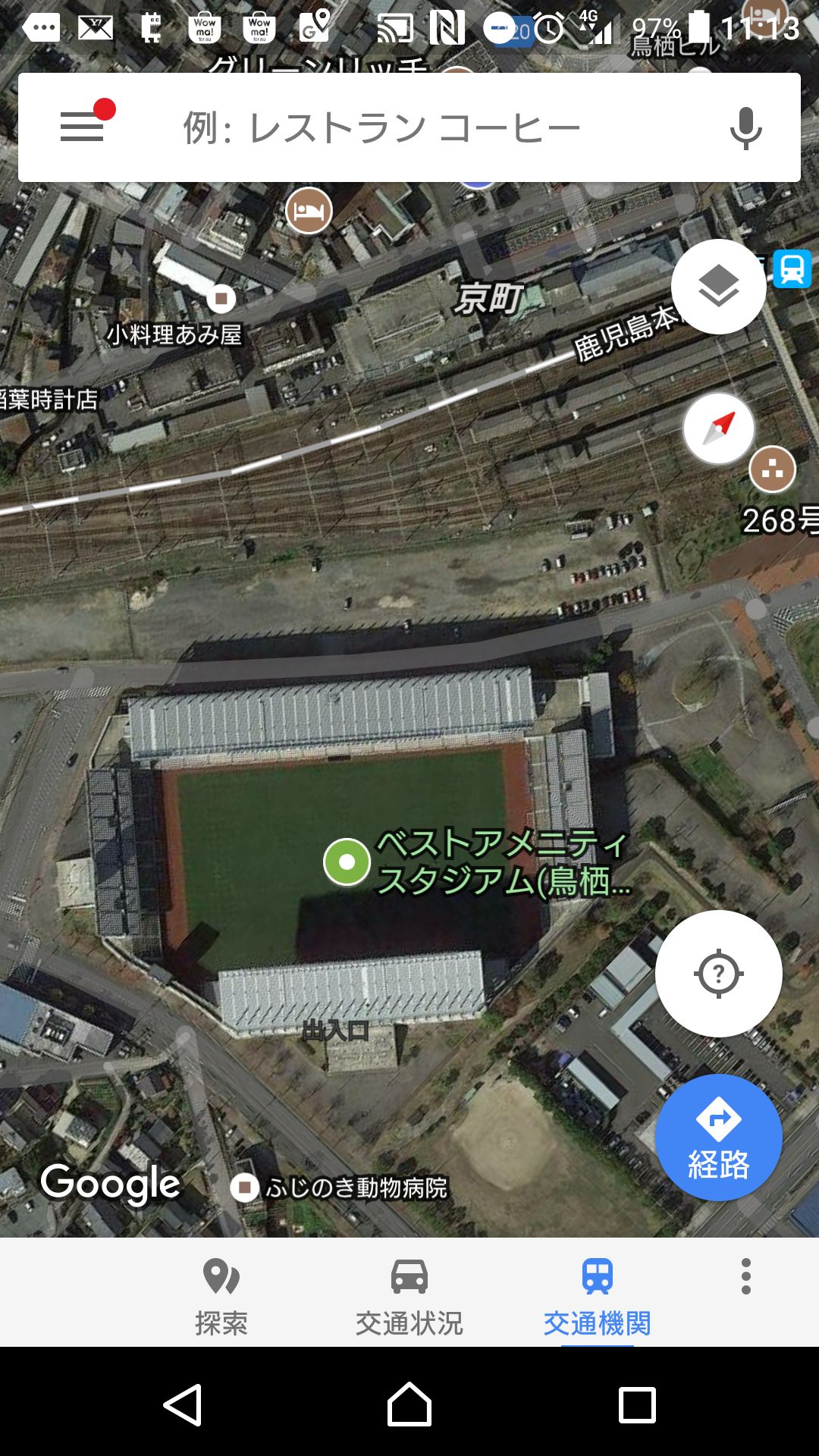Center map on my location

click(718, 973)
